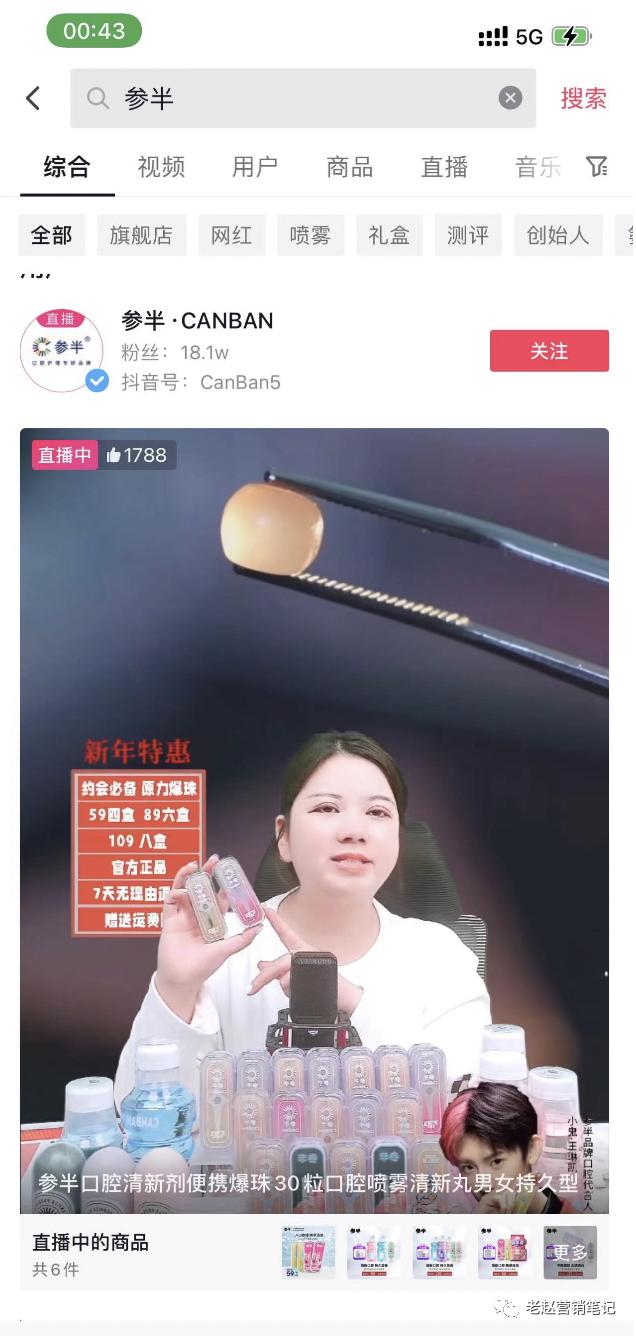636x1336 pixels.
Task: Select the 礼盒 chip
Action: [x=389, y=235]
